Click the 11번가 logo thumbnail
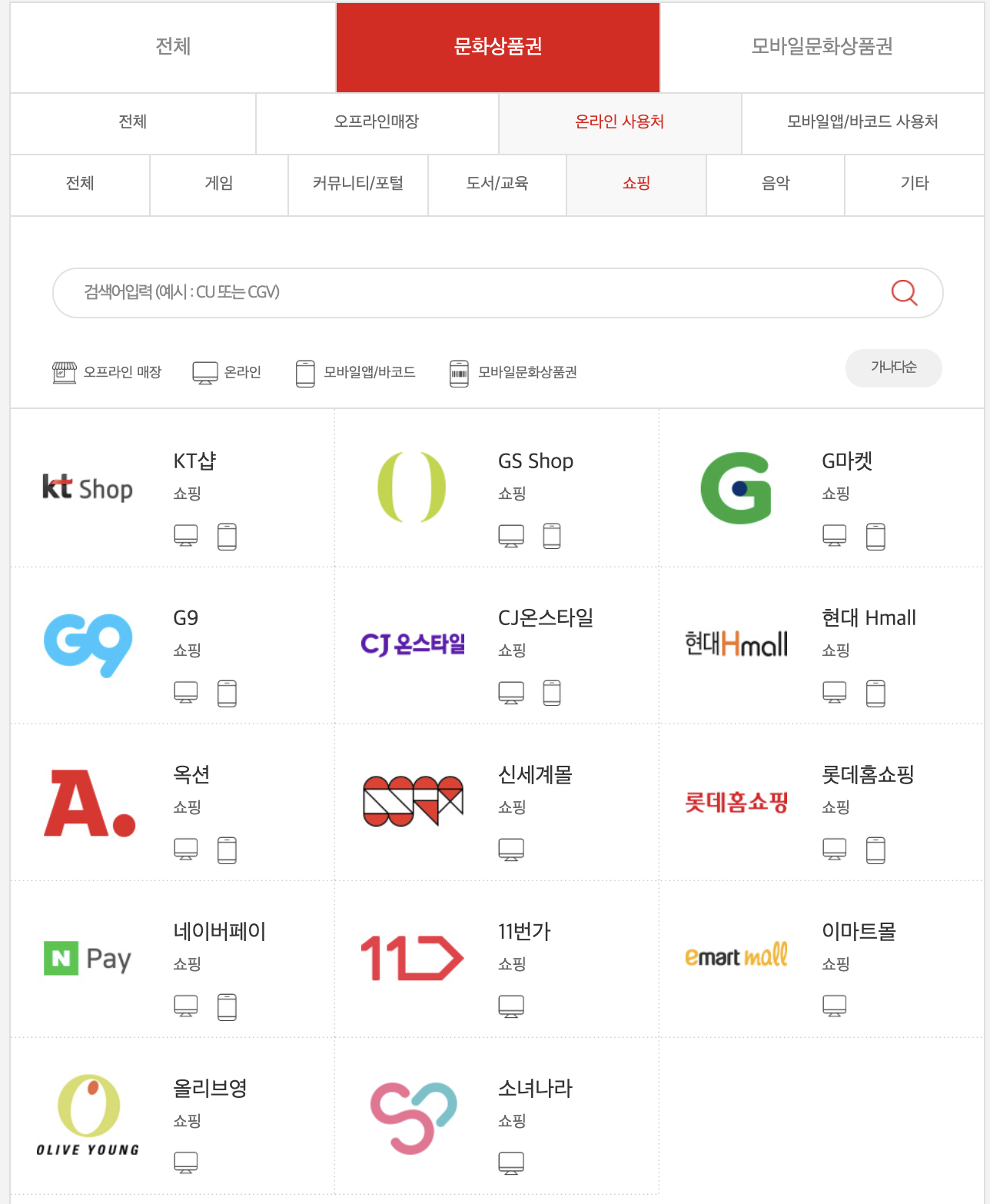 [413, 959]
